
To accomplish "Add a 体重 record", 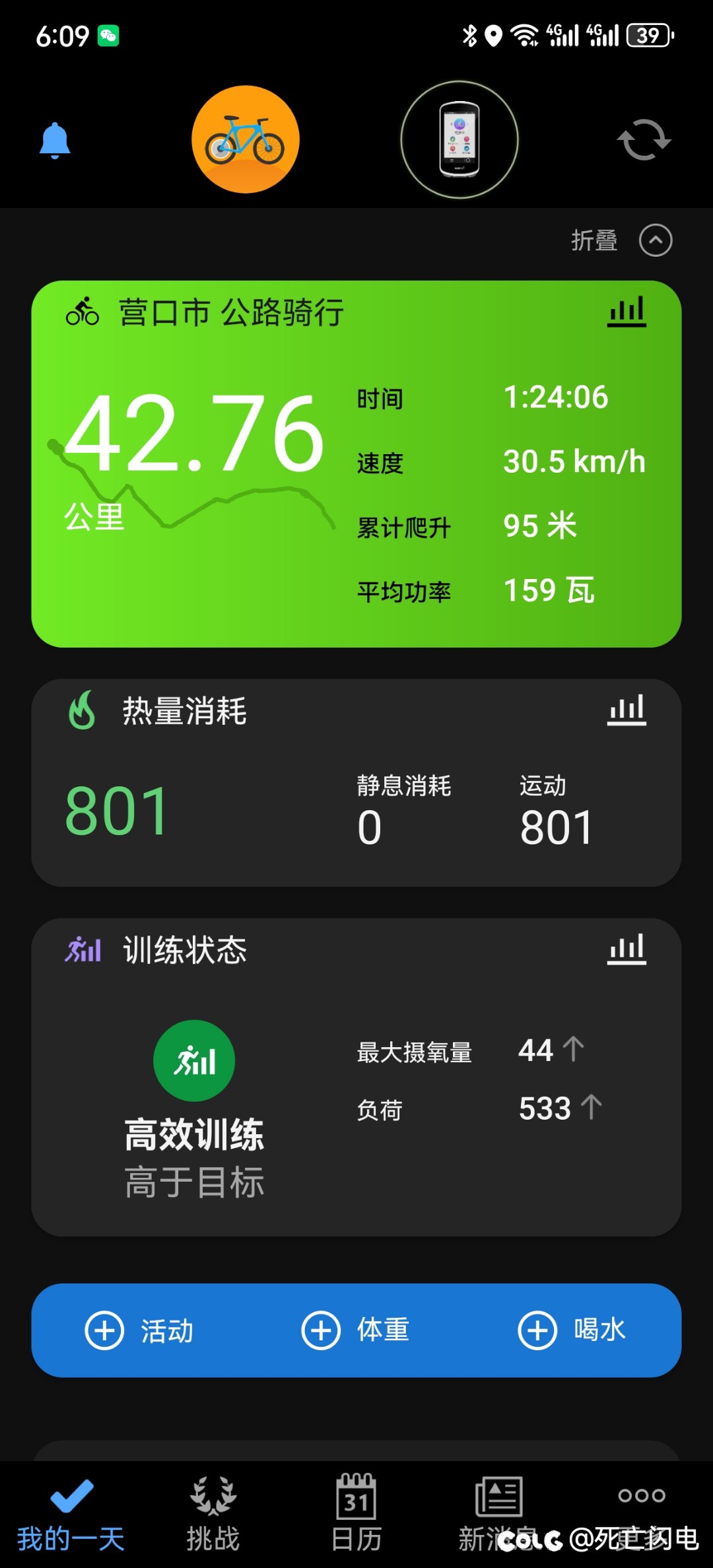I will click(x=356, y=1330).
